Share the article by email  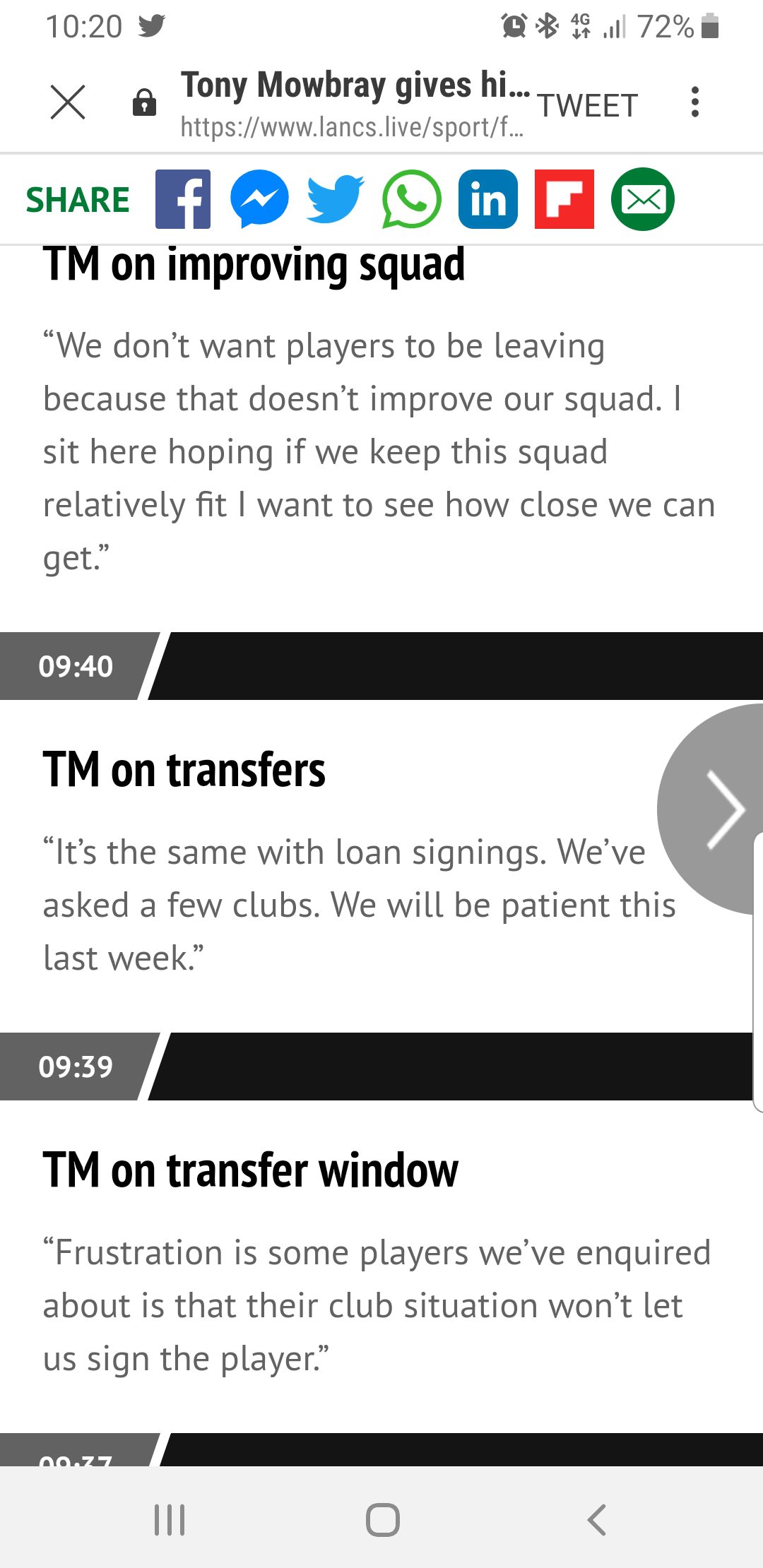click(x=642, y=199)
